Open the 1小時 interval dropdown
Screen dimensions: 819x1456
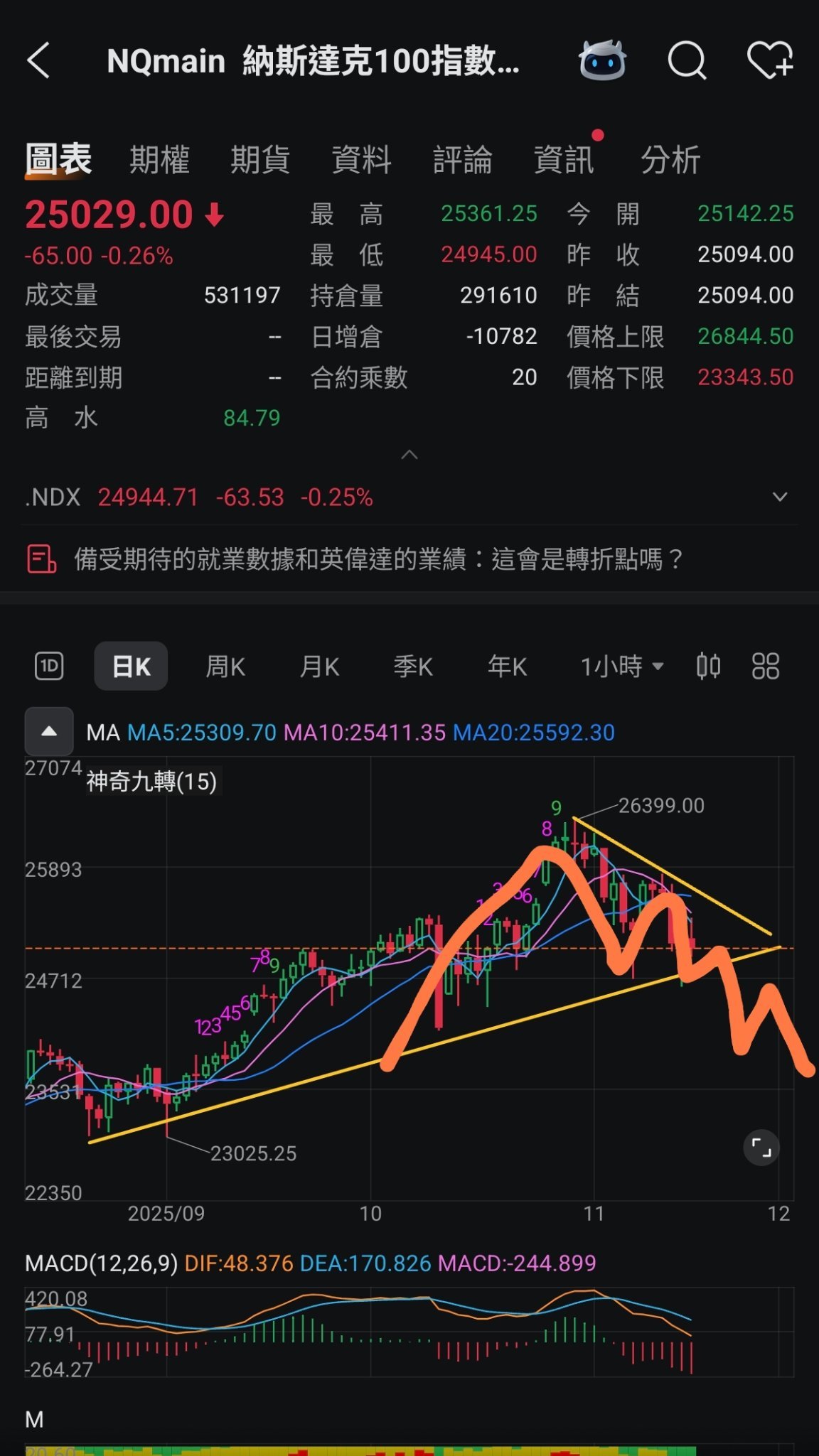622,667
